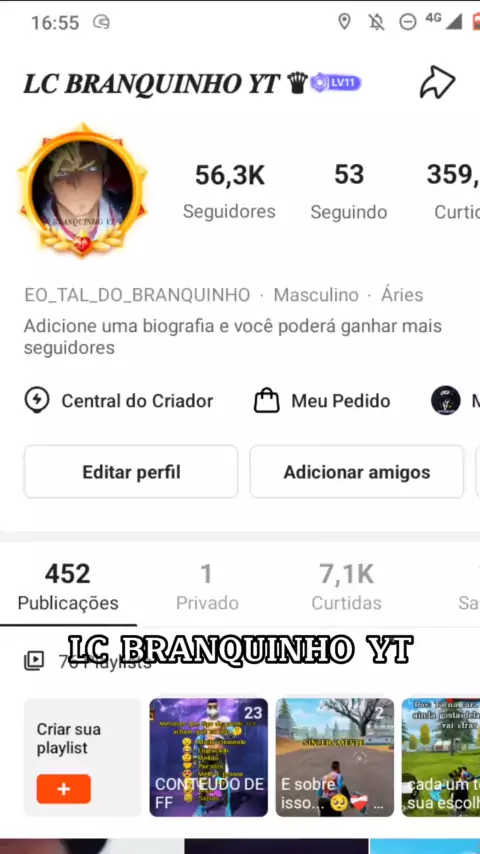Switch to the Curtidas tab
The width and height of the screenshot is (480, 854).
(x=347, y=587)
